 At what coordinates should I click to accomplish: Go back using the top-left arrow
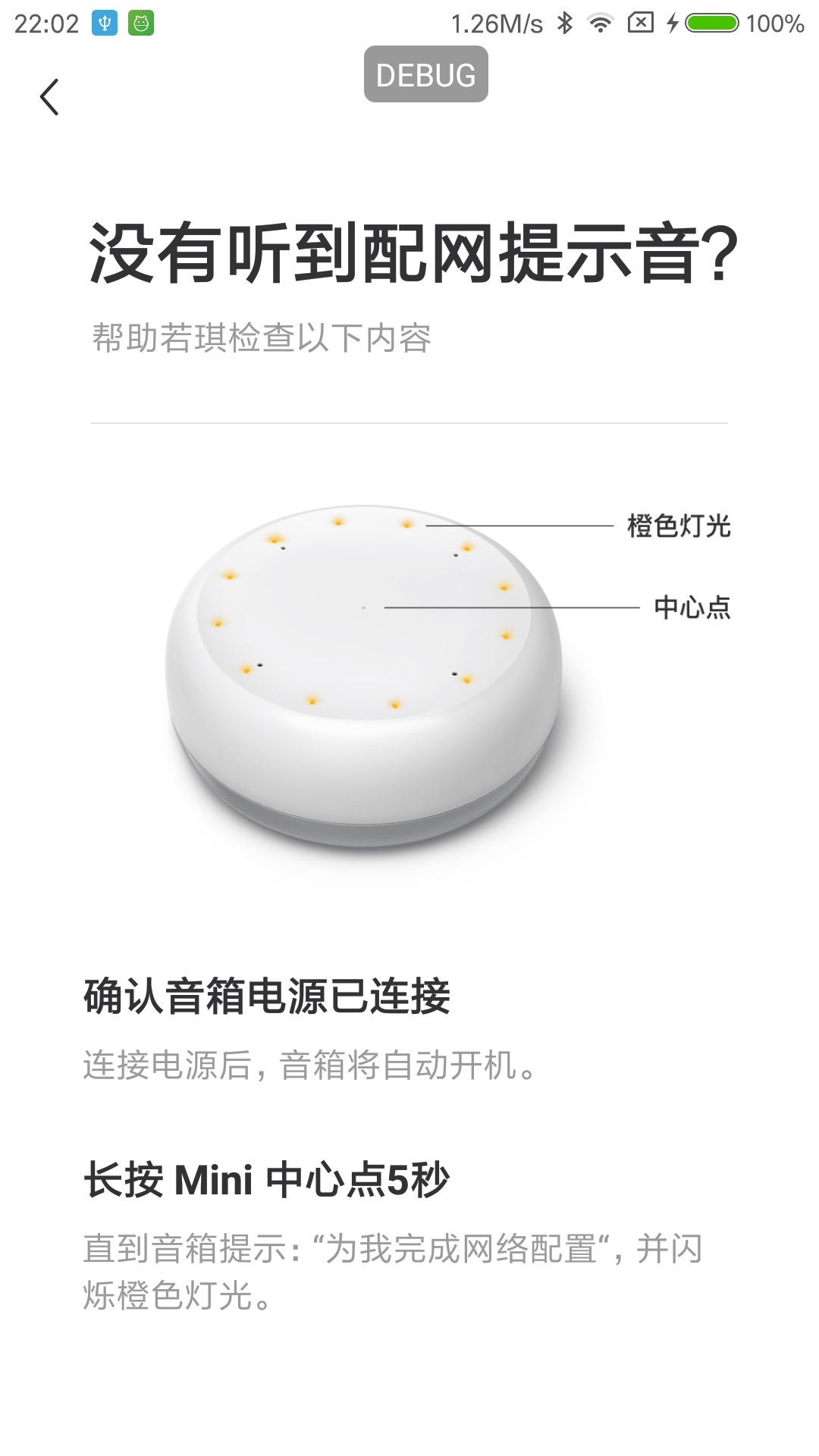49,97
